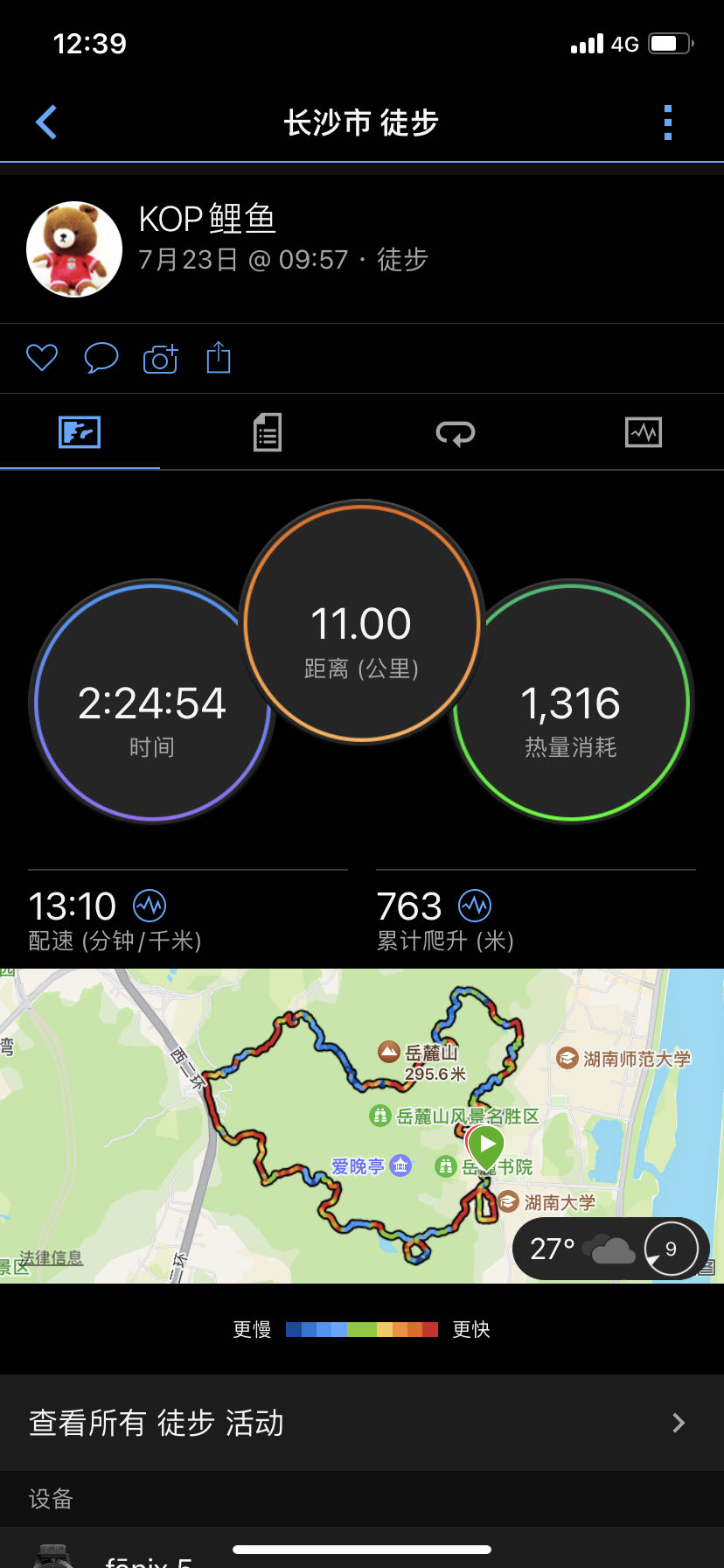Open the elevation chart icon beside 763

[475, 906]
